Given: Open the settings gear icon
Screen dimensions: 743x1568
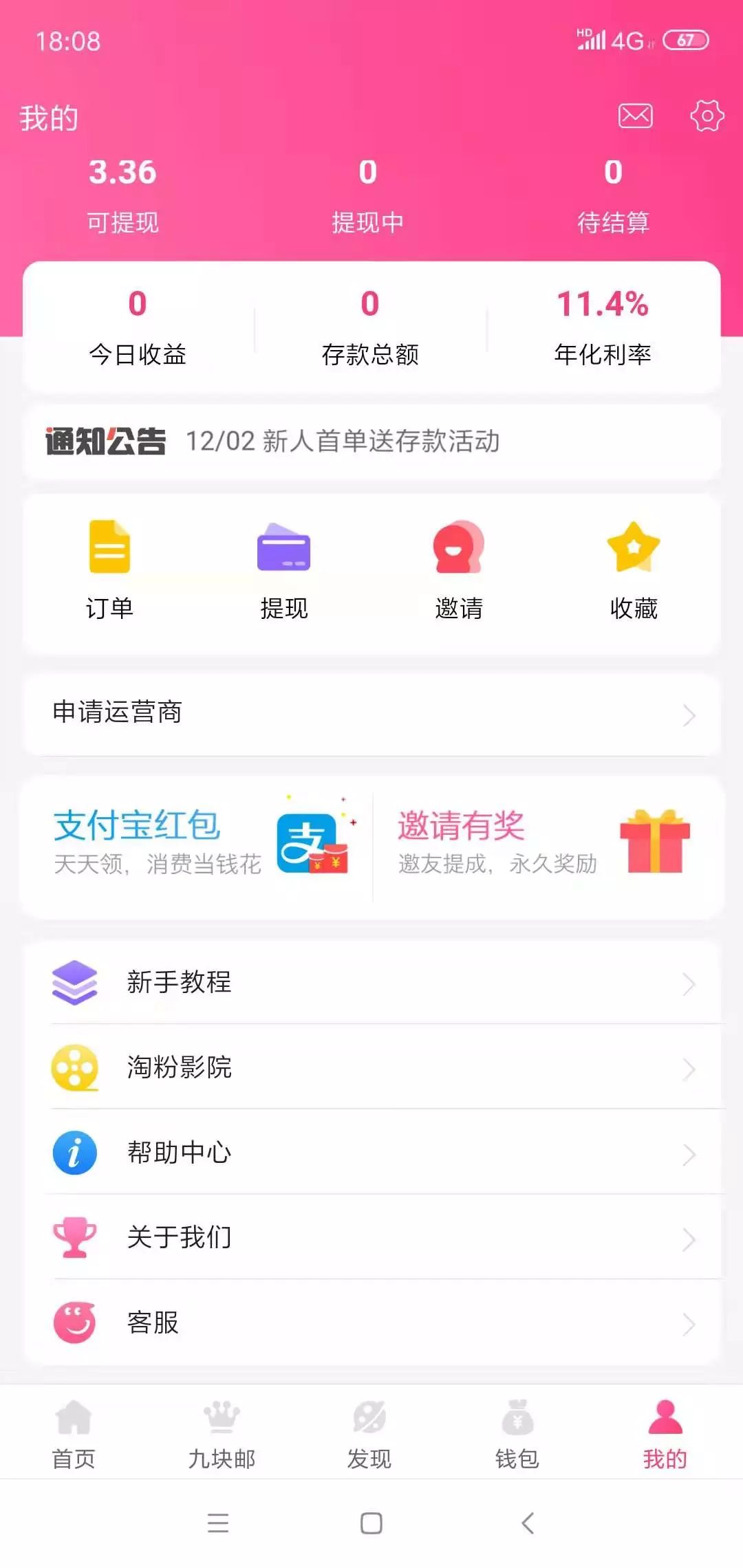Looking at the screenshot, I should coord(707,116).
